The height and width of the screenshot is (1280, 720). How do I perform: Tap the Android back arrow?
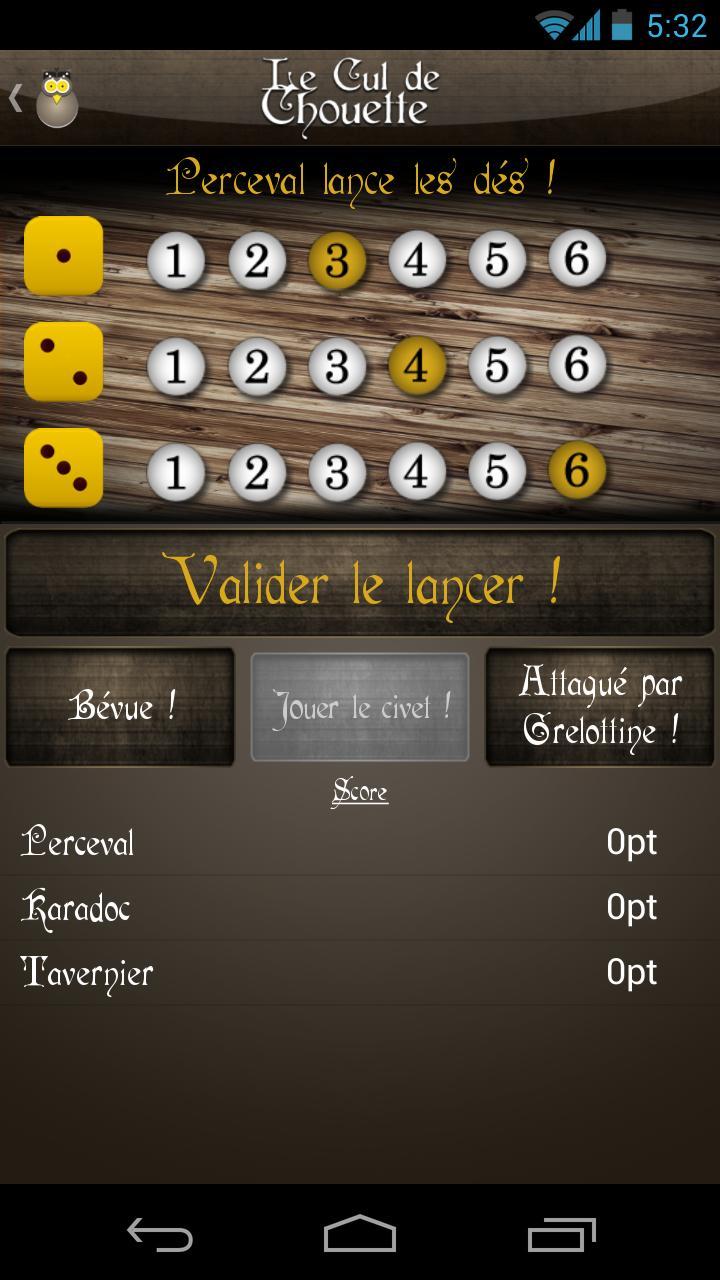158,1236
